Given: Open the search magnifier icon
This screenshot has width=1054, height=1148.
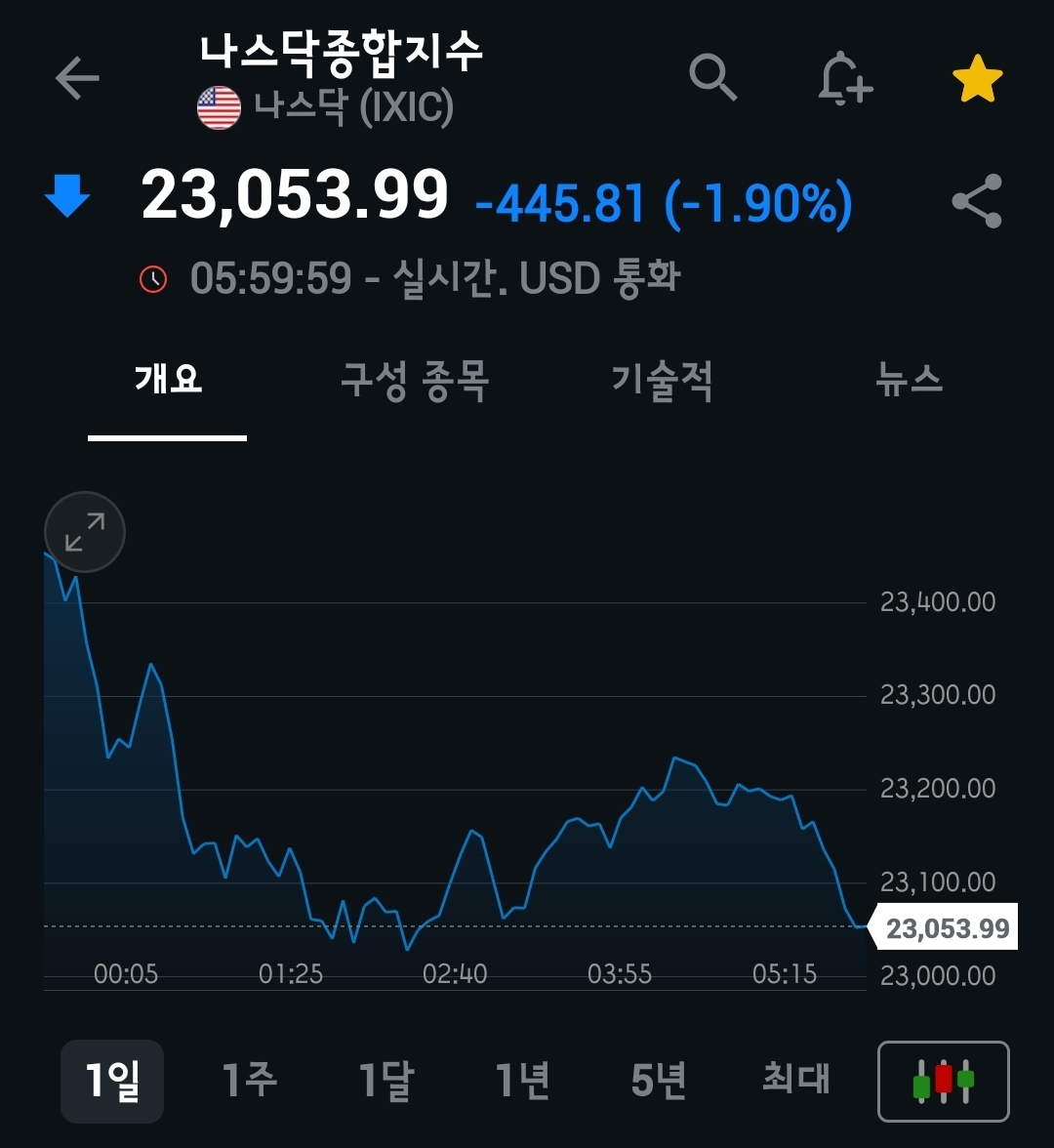Looking at the screenshot, I should (x=712, y=78).
